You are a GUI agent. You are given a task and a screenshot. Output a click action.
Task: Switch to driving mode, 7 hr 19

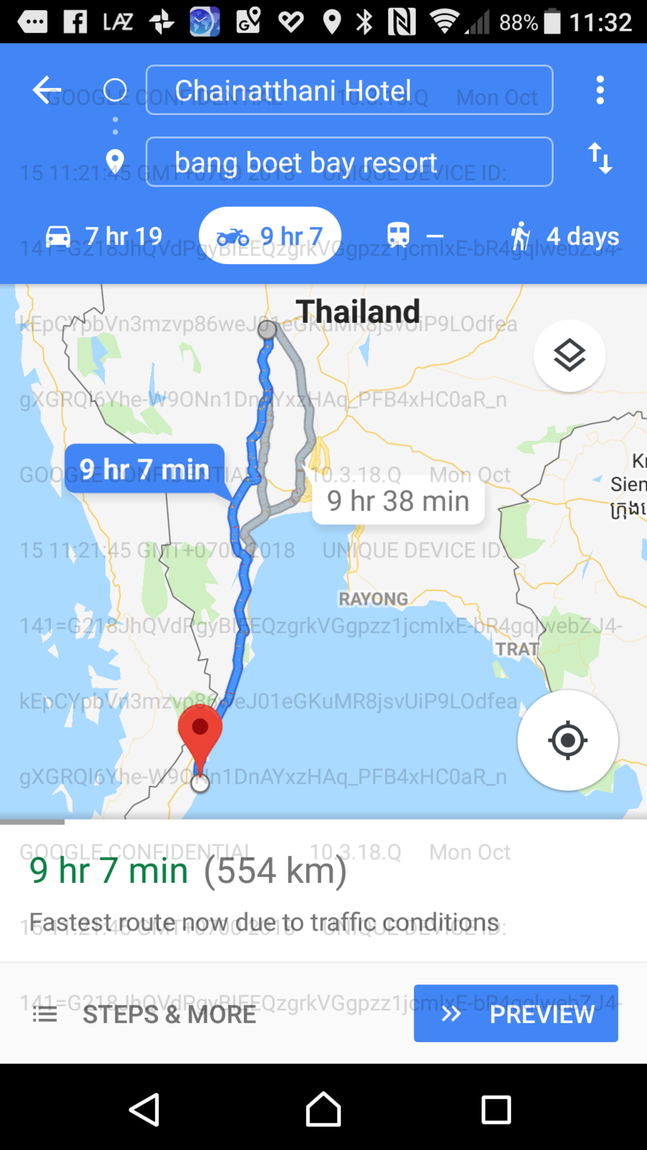point(104,236)
